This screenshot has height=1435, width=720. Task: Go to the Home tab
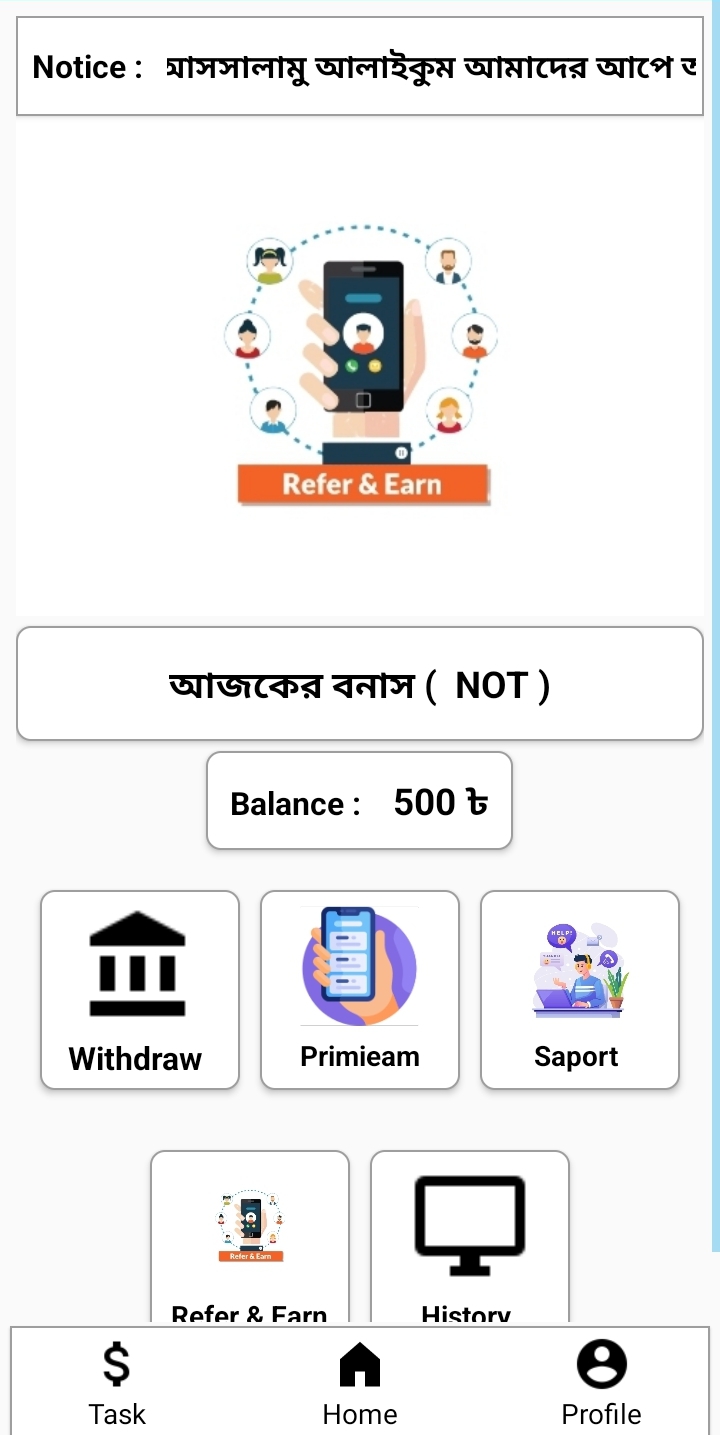click(360, 1384)
